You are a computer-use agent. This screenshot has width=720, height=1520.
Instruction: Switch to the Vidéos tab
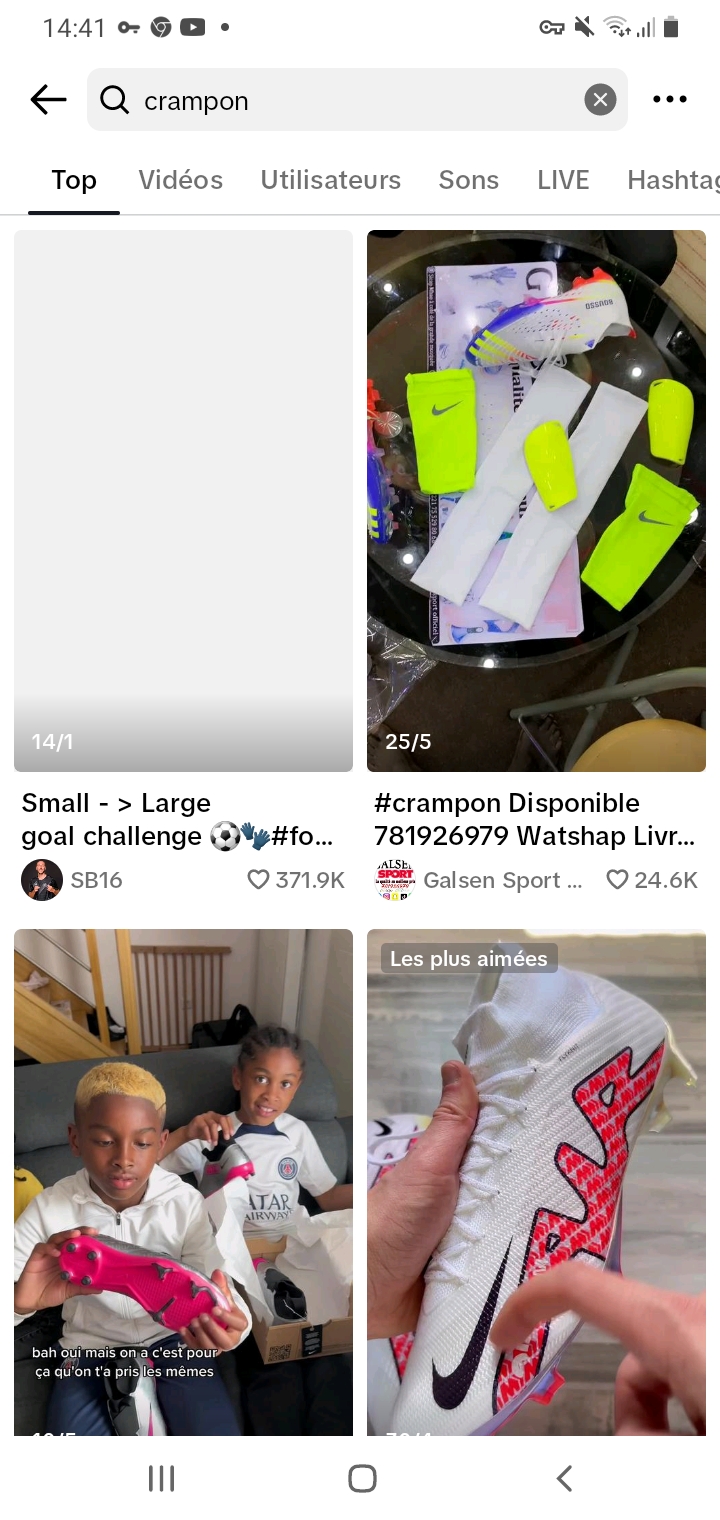coord(180,180)
